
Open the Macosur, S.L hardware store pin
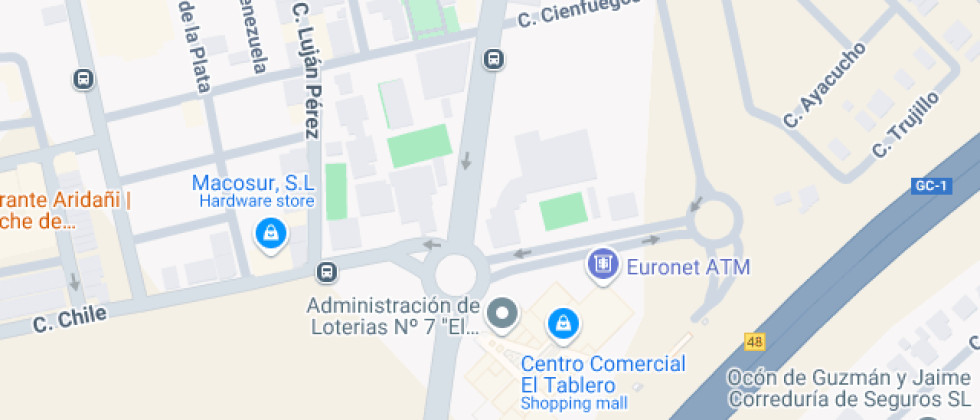tap(270, 235)
